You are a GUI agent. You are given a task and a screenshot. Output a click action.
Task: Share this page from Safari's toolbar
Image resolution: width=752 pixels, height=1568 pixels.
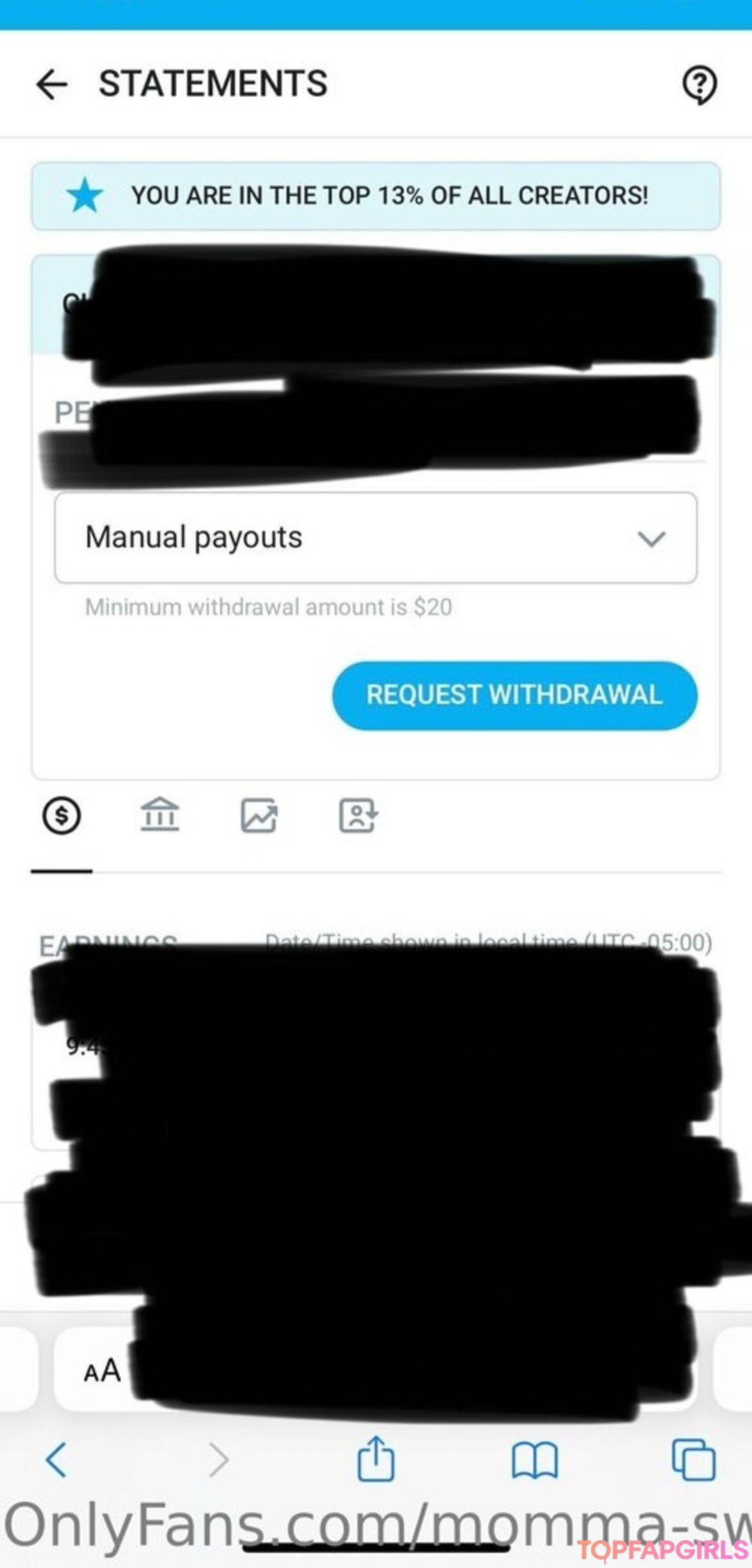pos(376,1458)
